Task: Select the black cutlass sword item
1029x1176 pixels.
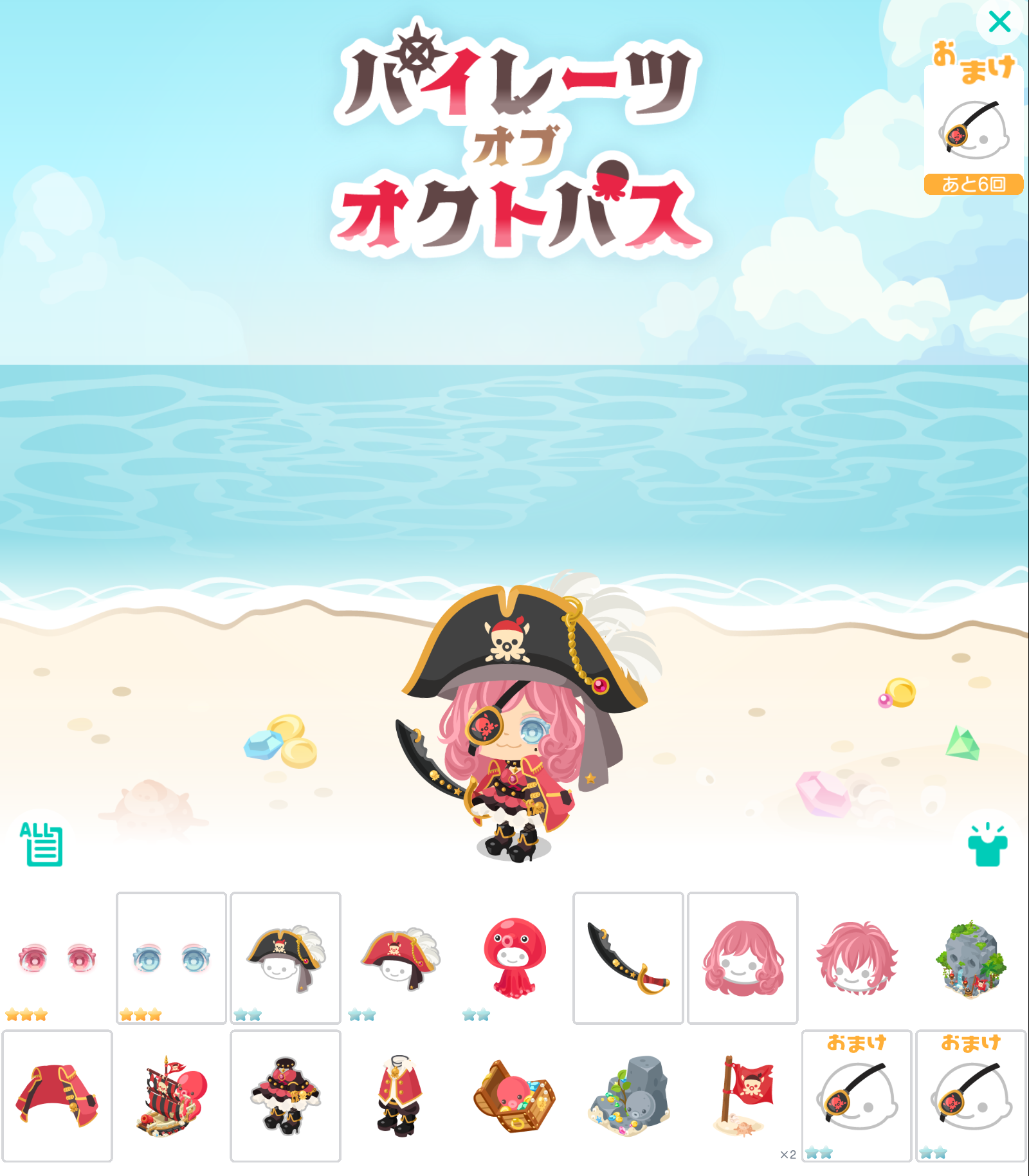Action: pos(628,958)
